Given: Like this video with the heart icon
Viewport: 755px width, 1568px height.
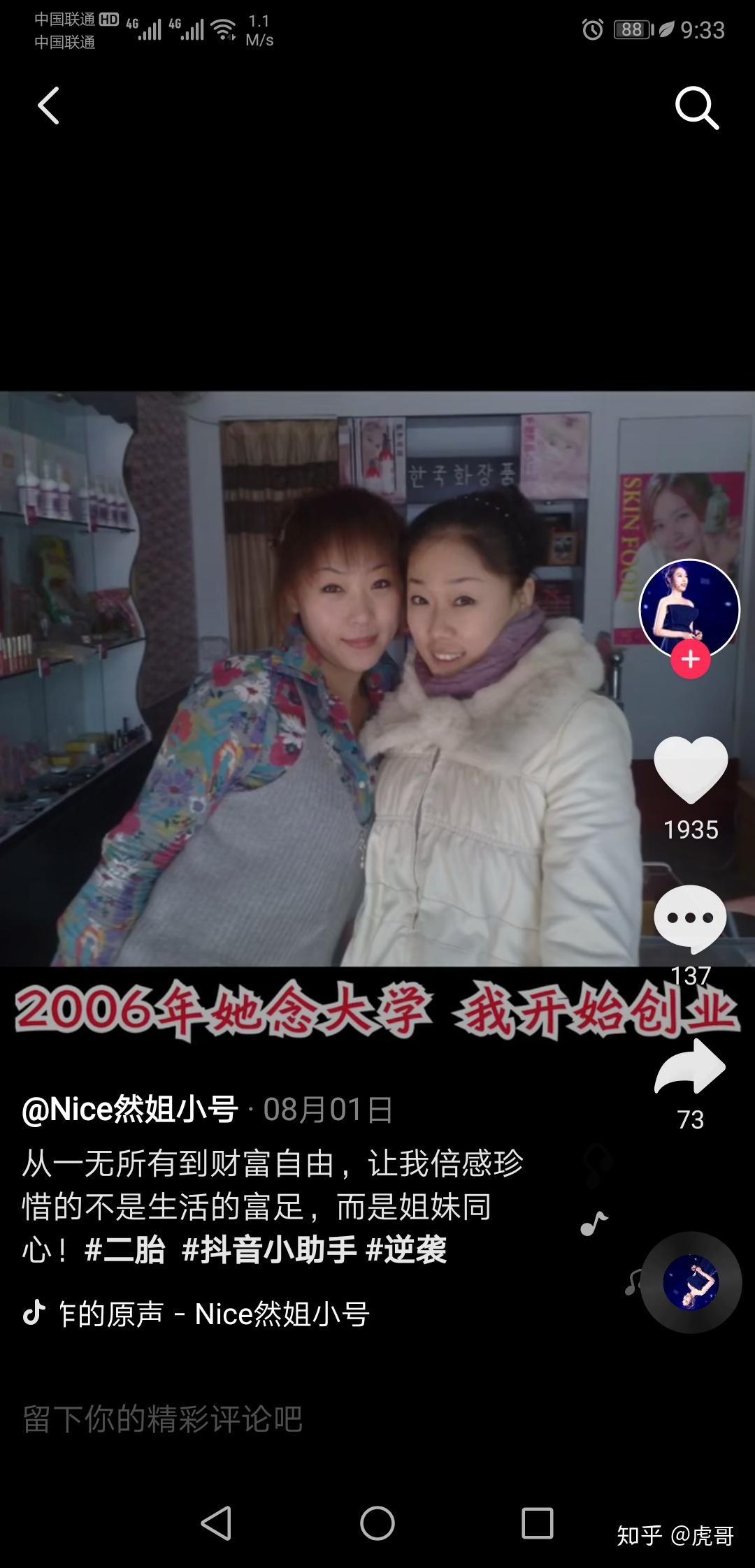Looking at the screenshot, I should pyautogui.click(x=691, y=769).
